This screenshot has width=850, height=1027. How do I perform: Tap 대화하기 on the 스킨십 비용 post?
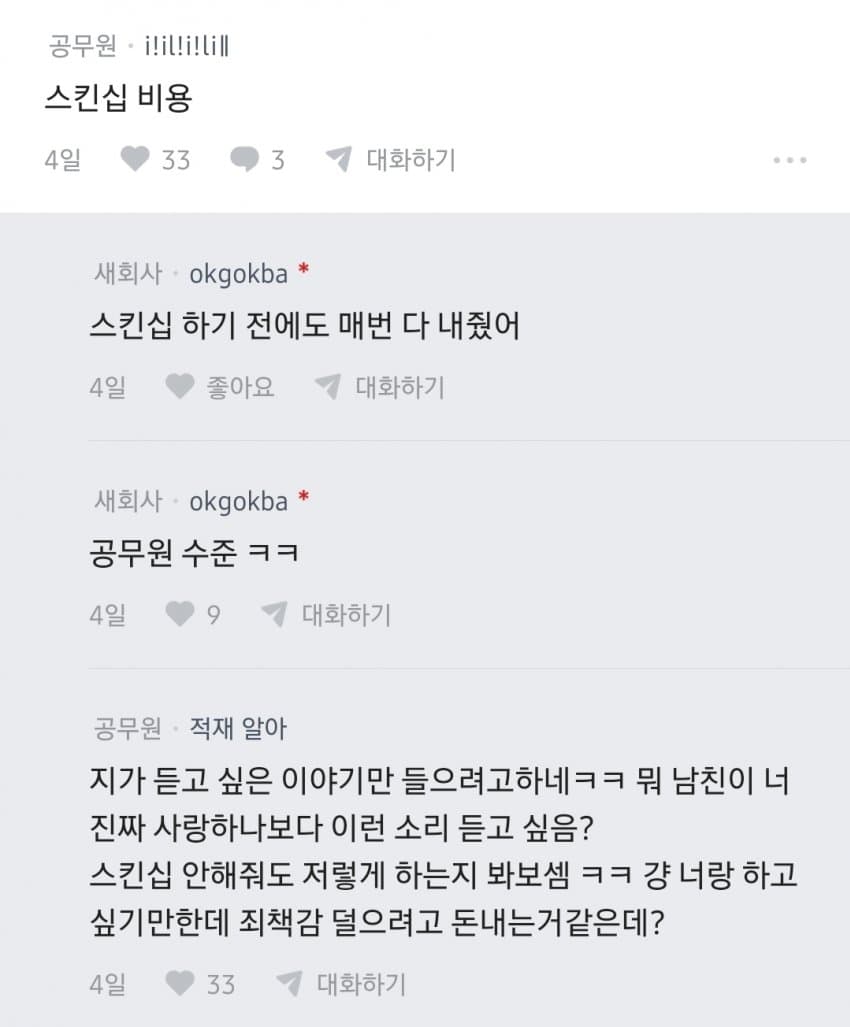pos(391,159)
